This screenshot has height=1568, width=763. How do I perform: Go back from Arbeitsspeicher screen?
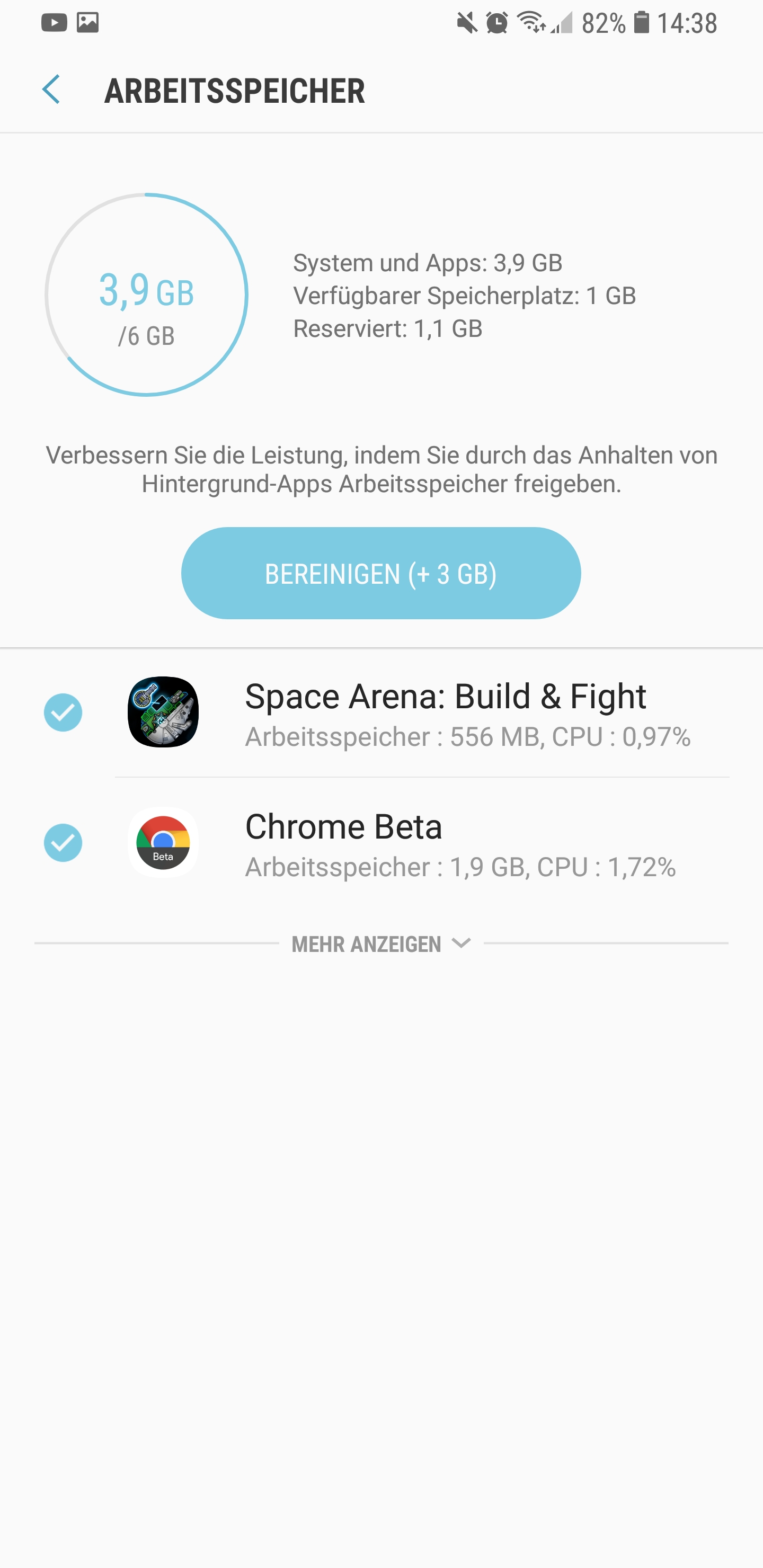(52, 90)
